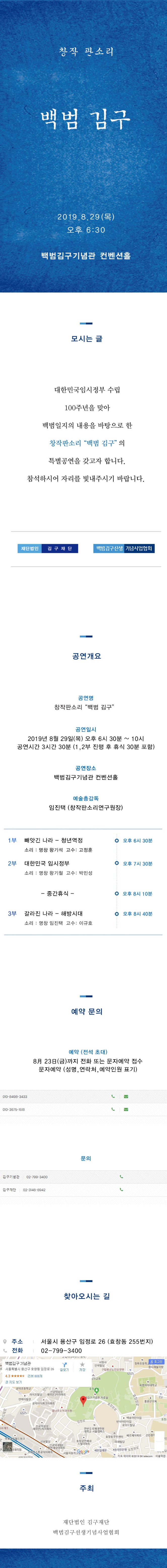Open the 808 reviews link

pyautogui.click(x=35, y=1376)
